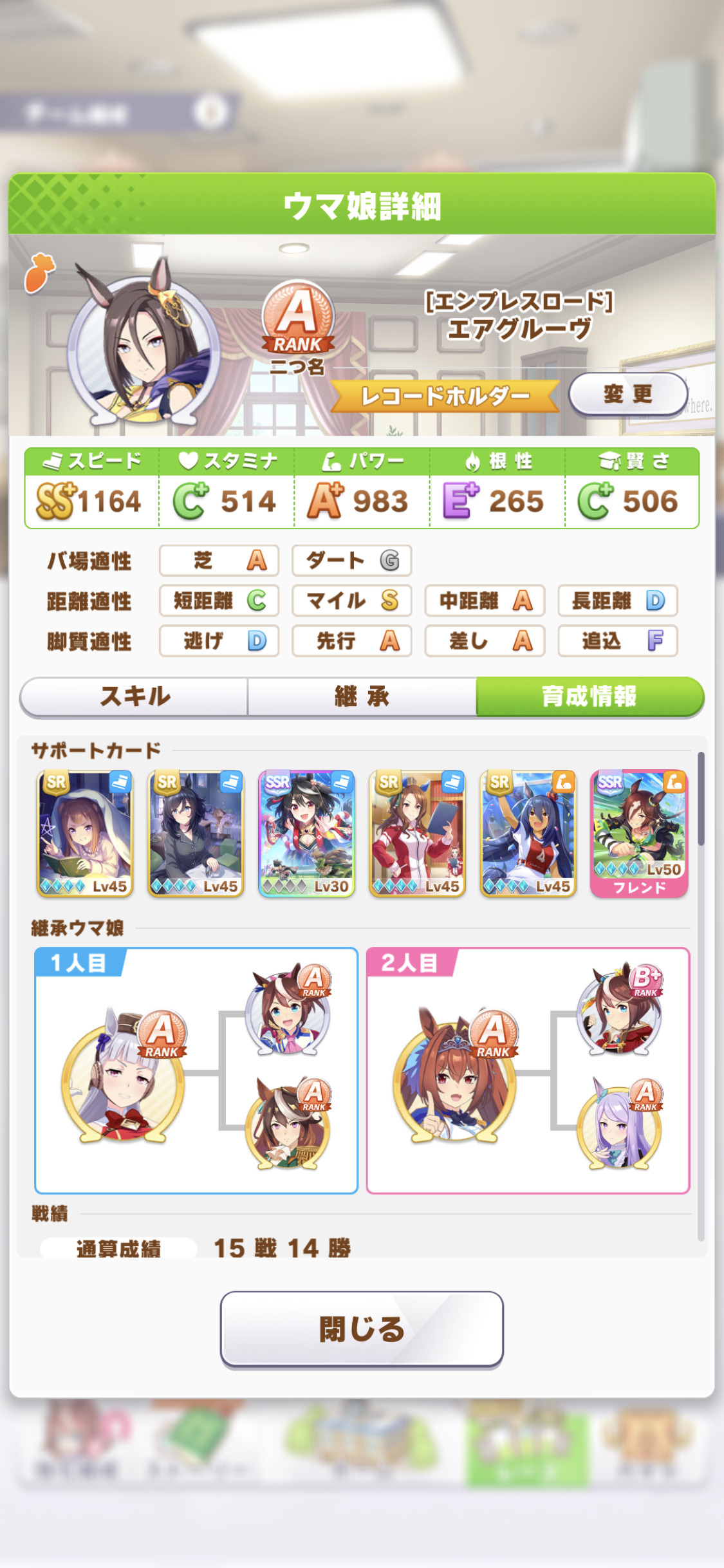Select the 育成情報 tab
The height and width of the screenshot is (1568, 724).
coord(589,696)
